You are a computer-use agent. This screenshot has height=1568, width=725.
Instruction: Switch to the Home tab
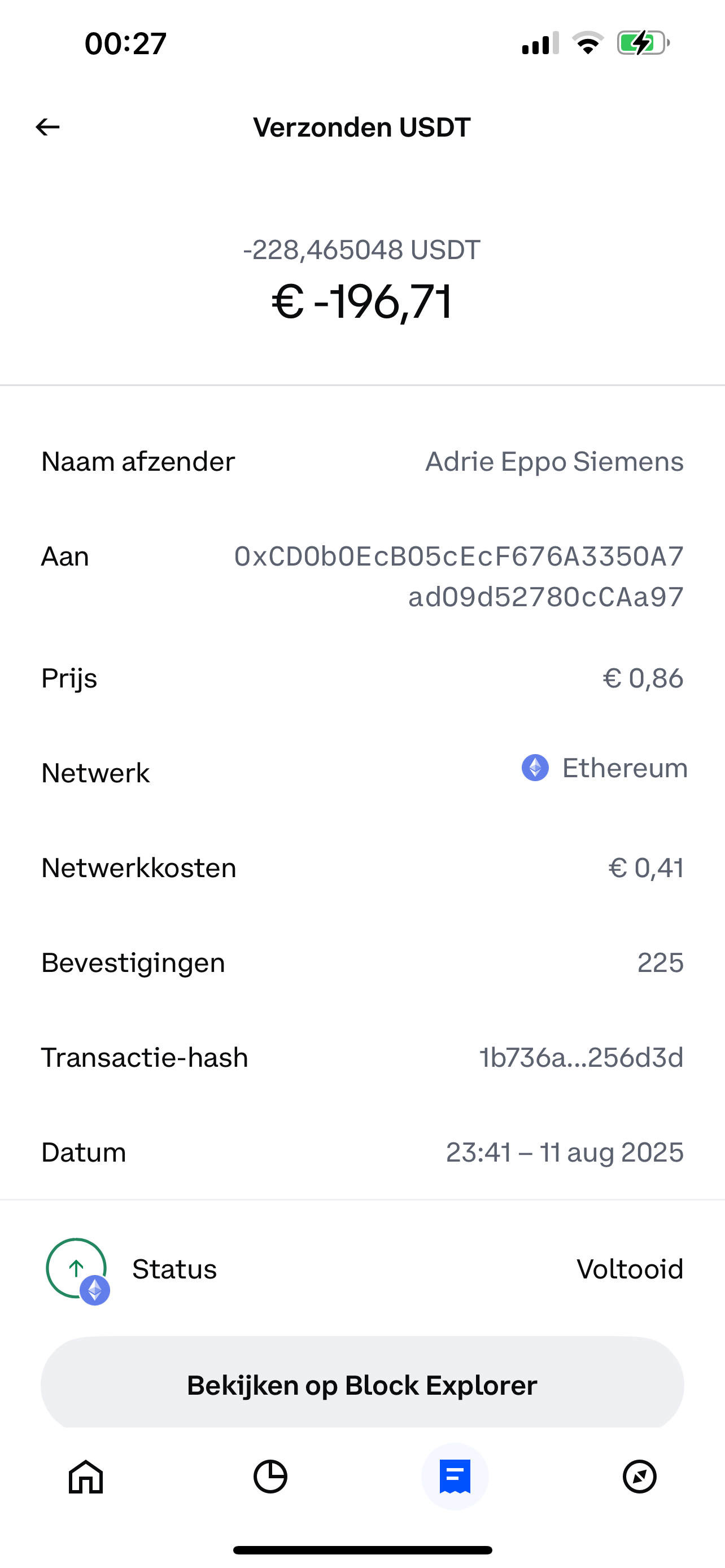[x=86, y=1477]
